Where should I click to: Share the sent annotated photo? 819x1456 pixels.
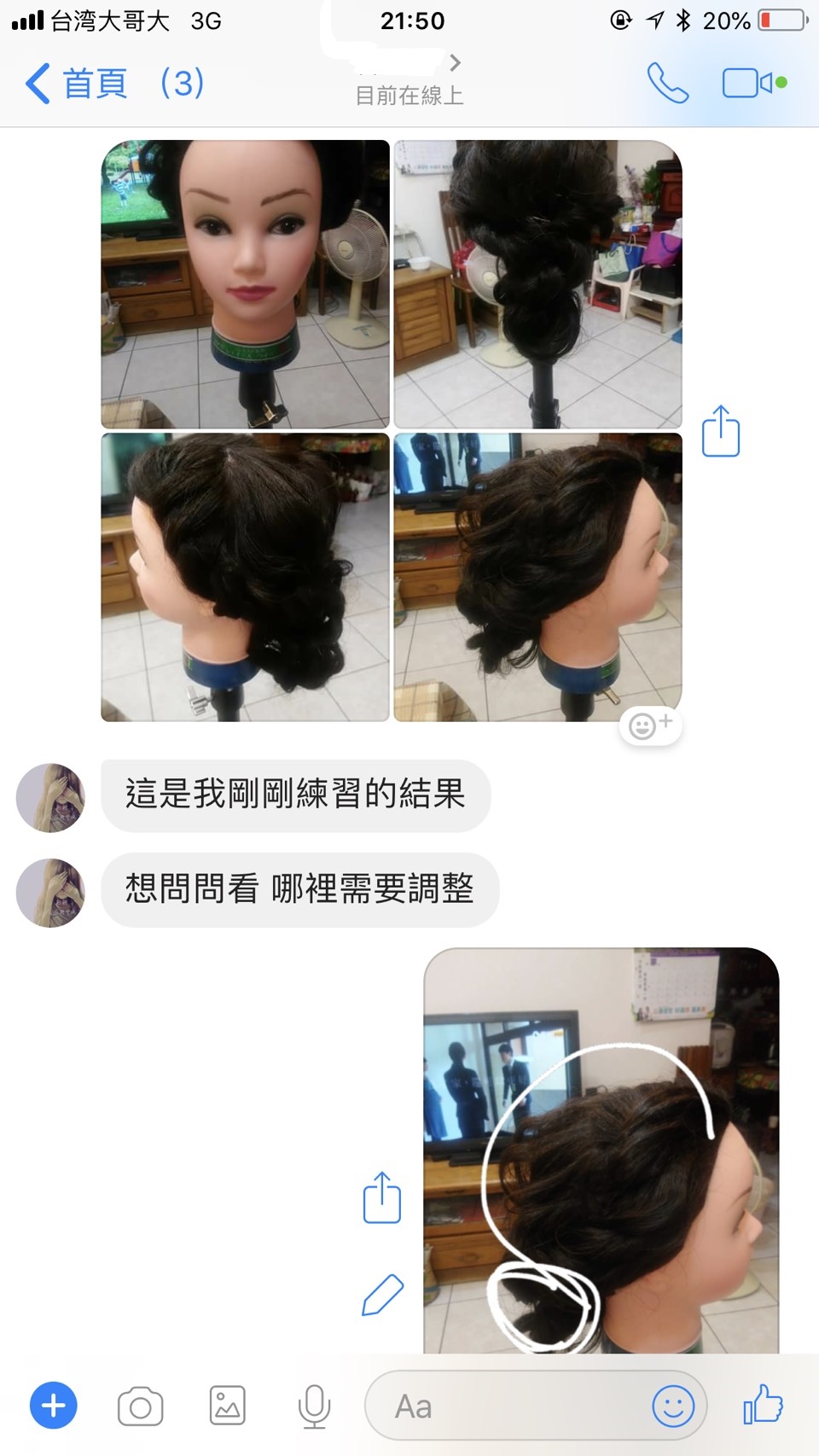(381, 1197)
